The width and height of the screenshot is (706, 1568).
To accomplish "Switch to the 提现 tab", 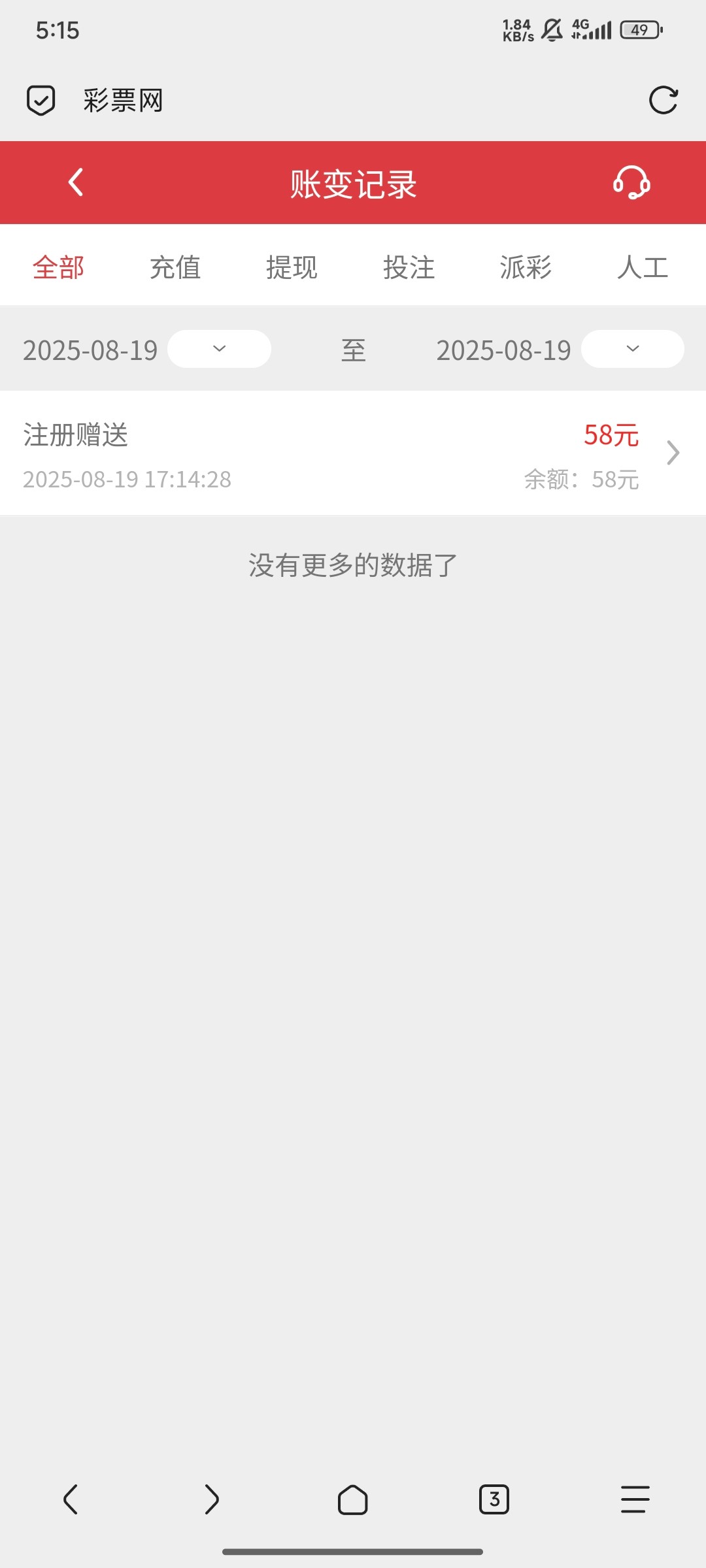I will pos(292,267).
